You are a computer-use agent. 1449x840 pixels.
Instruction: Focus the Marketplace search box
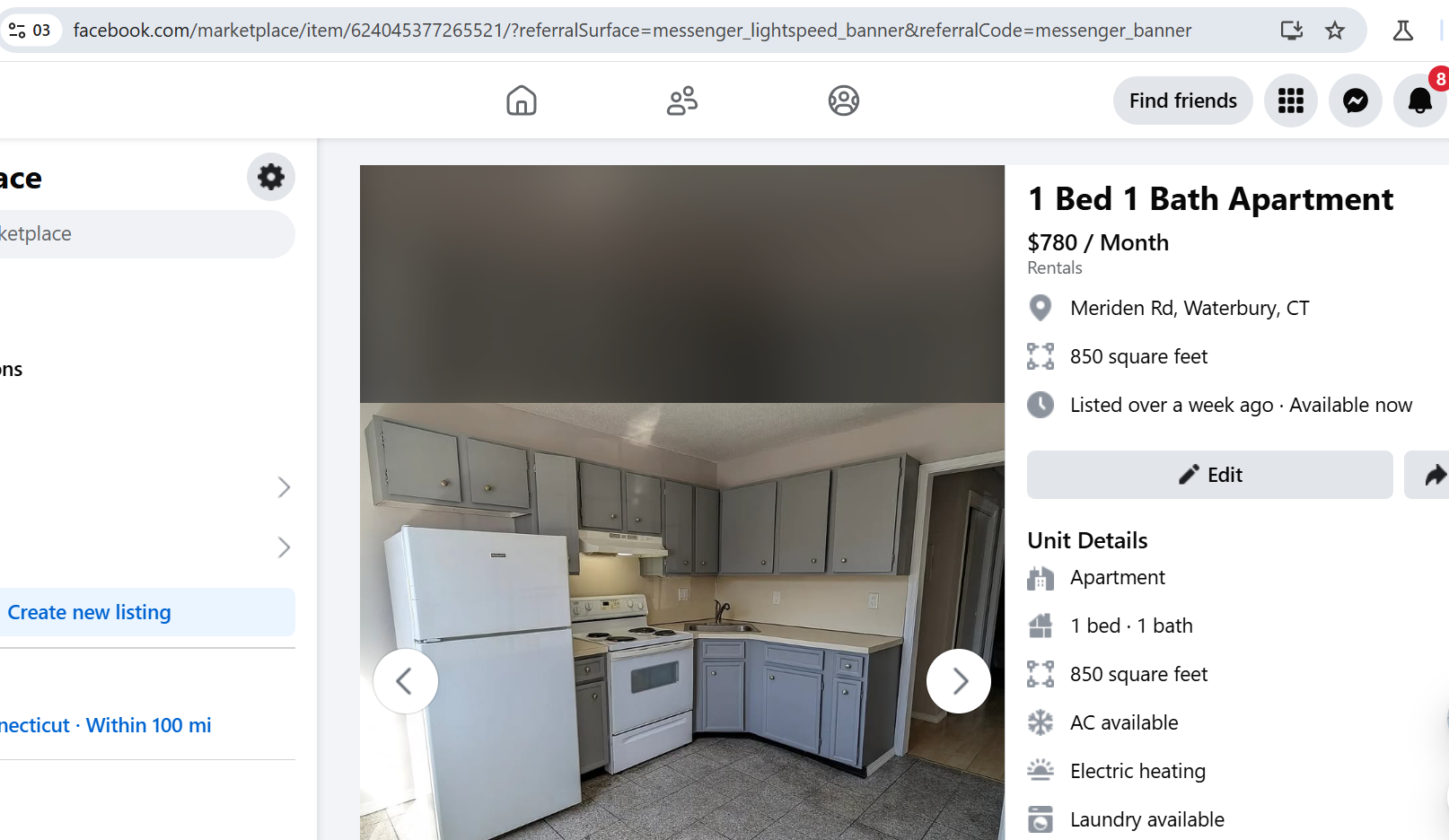[144, 234]
